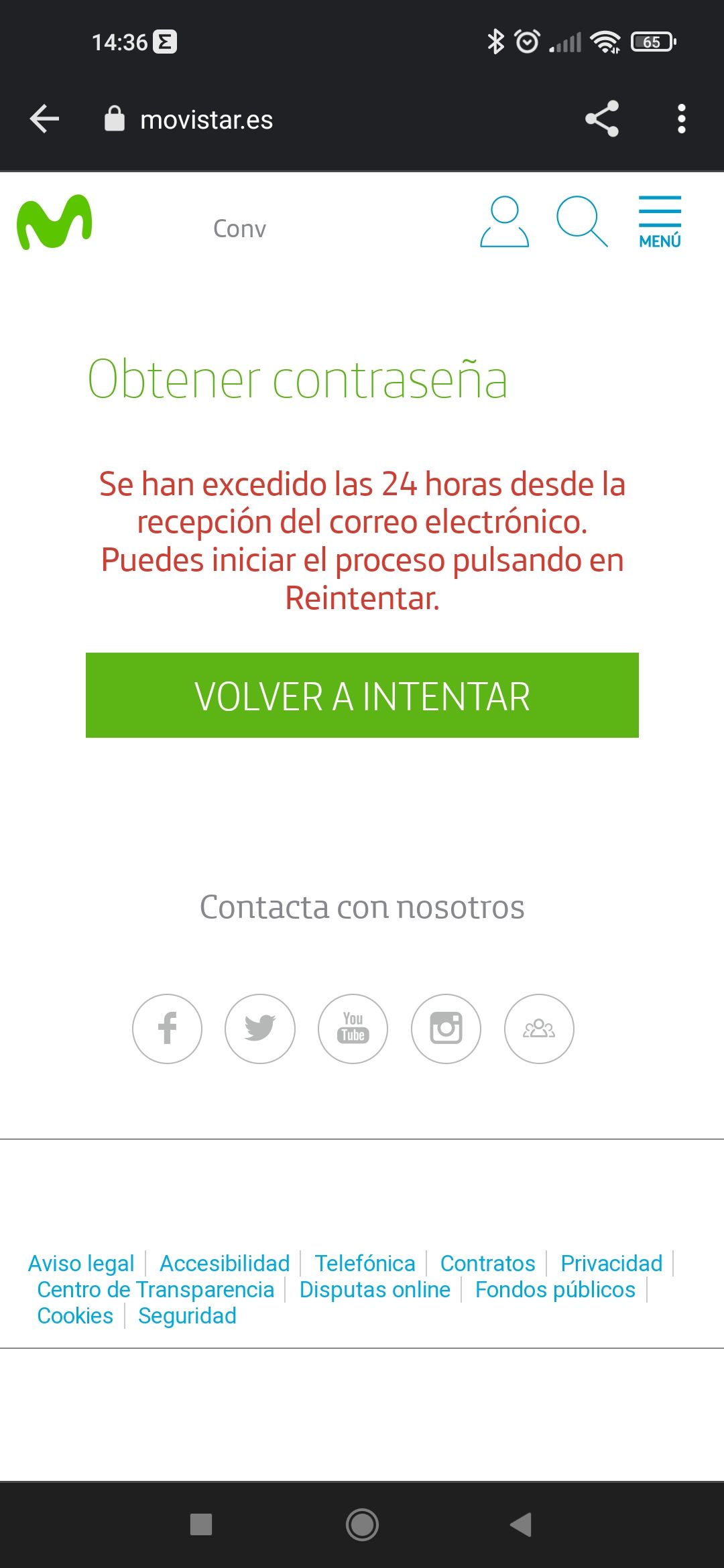This screenshot has height=1568, width=724.
Task: Open the Cookies link
Action: point(74,1315)
